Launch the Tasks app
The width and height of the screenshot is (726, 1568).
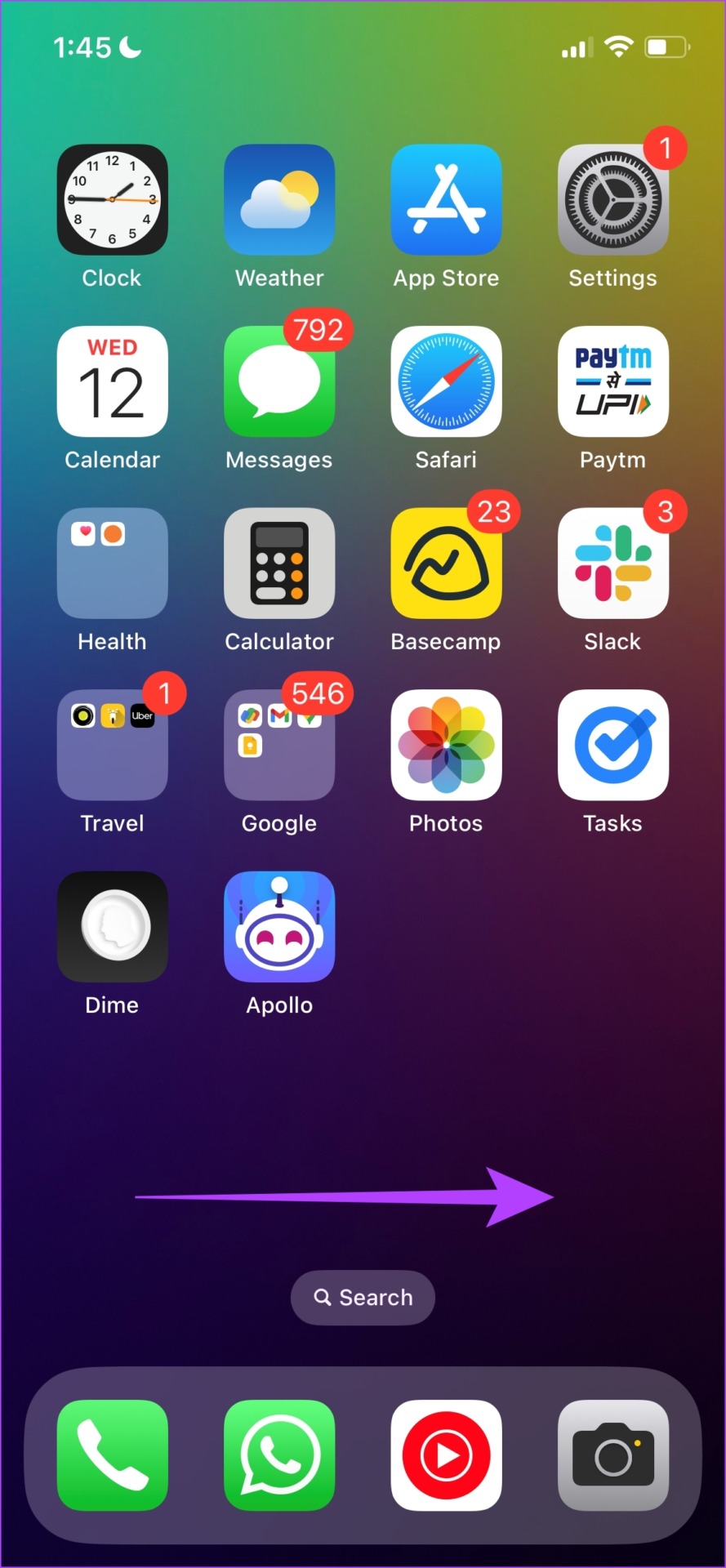(612, 745)
